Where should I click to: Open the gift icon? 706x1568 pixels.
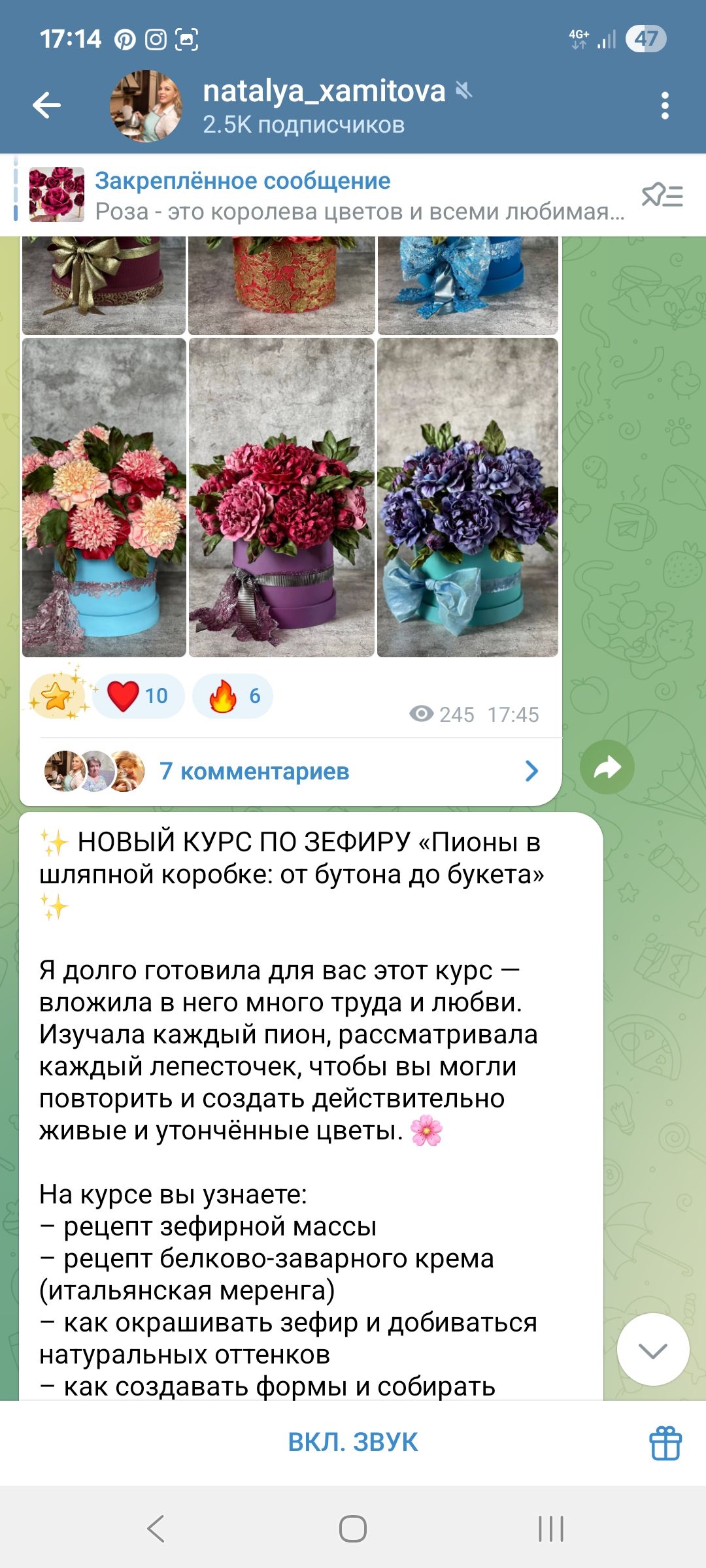tap(665, 1443)
